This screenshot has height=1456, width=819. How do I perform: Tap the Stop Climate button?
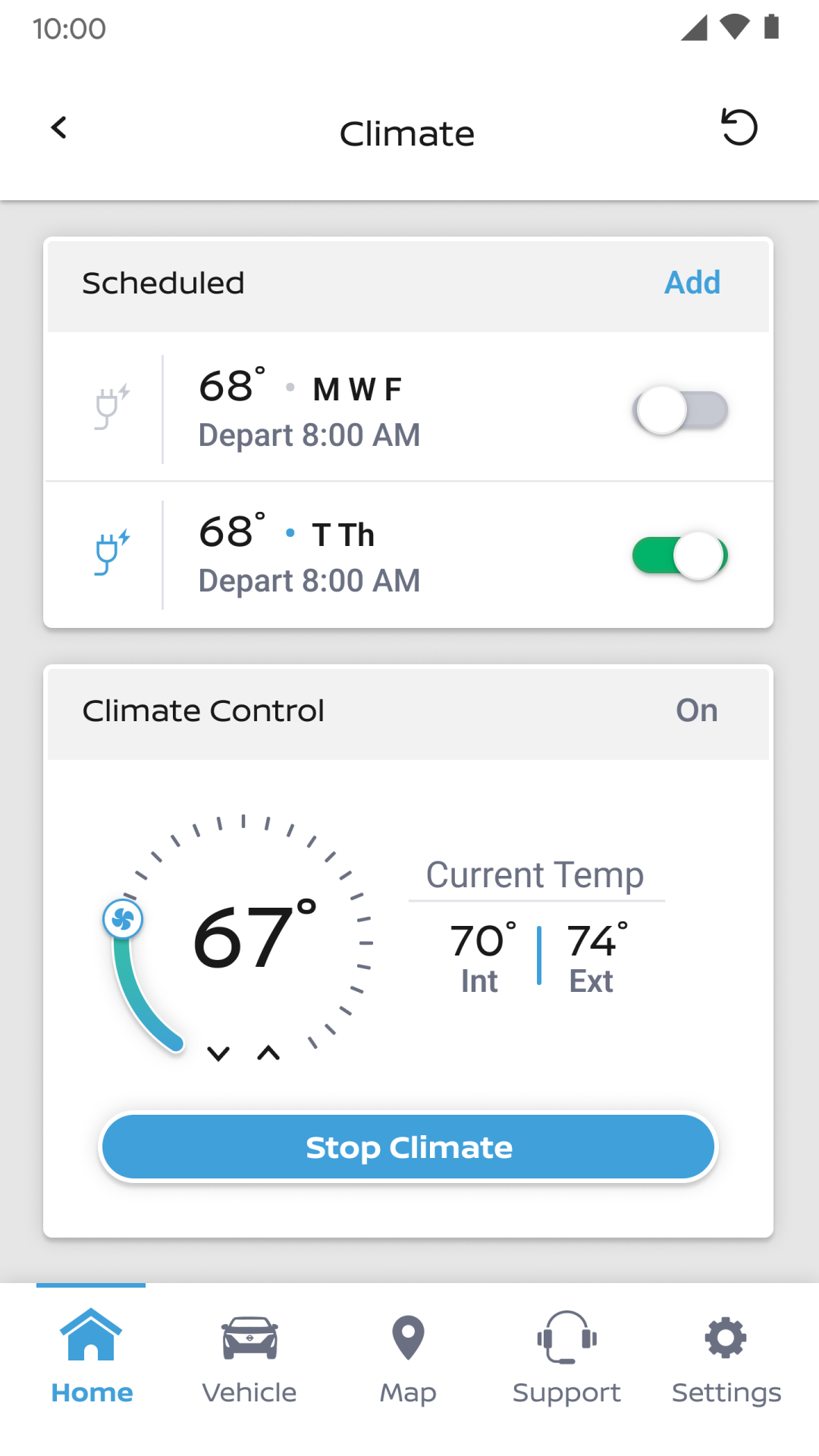tap(409, 1147)
